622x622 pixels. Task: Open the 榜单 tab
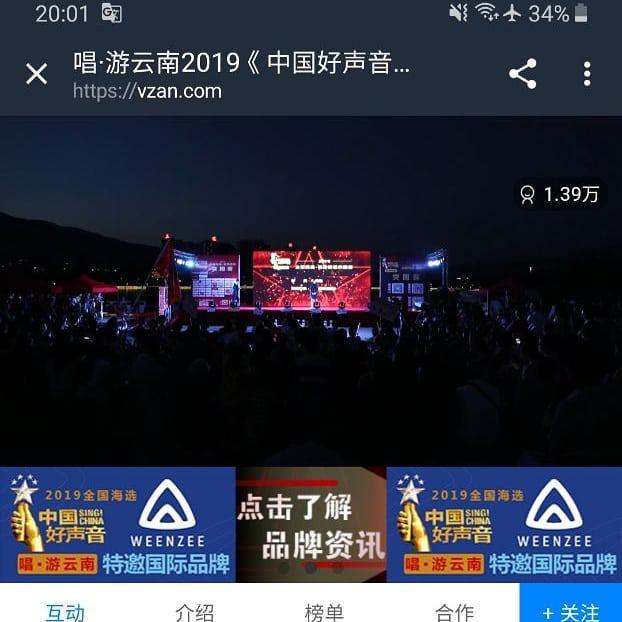(324, 610)
